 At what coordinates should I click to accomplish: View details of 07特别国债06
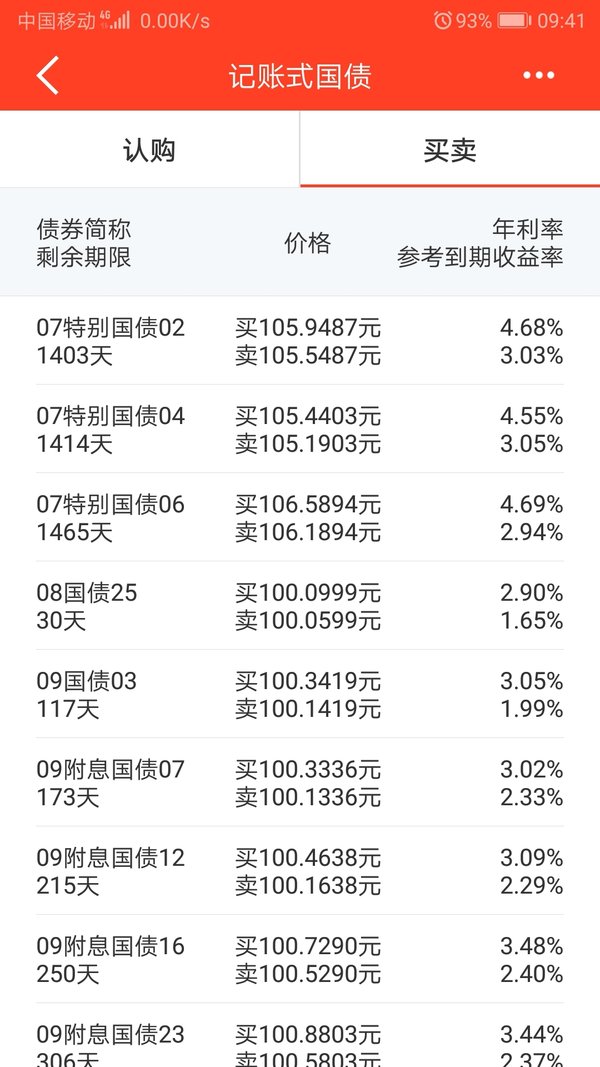coord(300,517)
